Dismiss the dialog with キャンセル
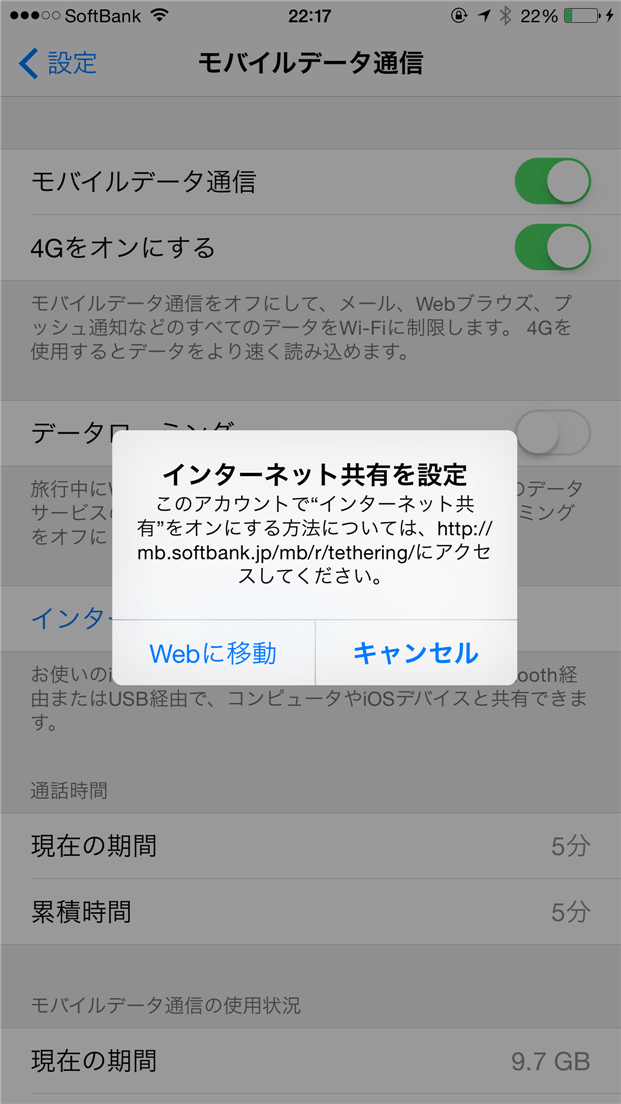The width and height of the screenshot is (621, 1104). tap(416, 653)
